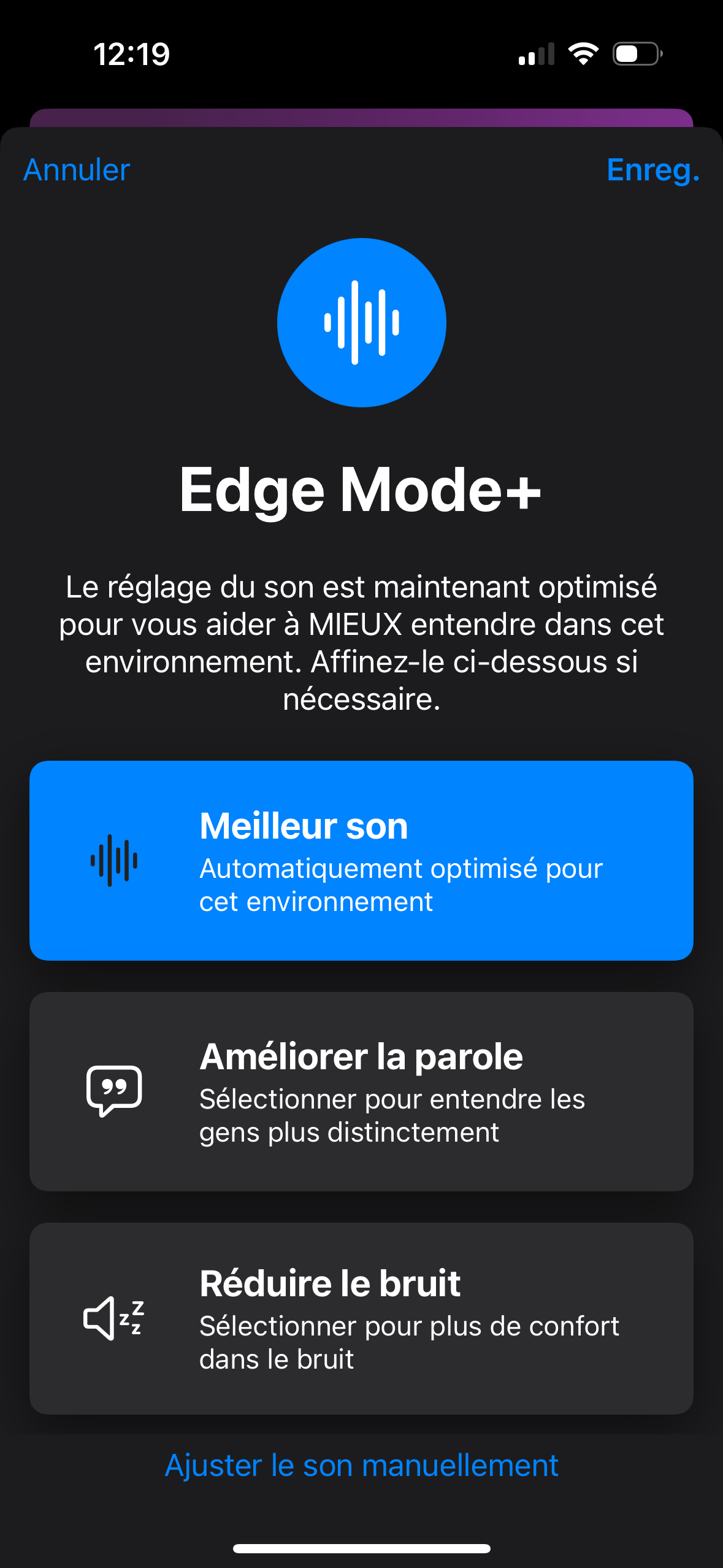Select the Meilleur son option

(361, 860)
